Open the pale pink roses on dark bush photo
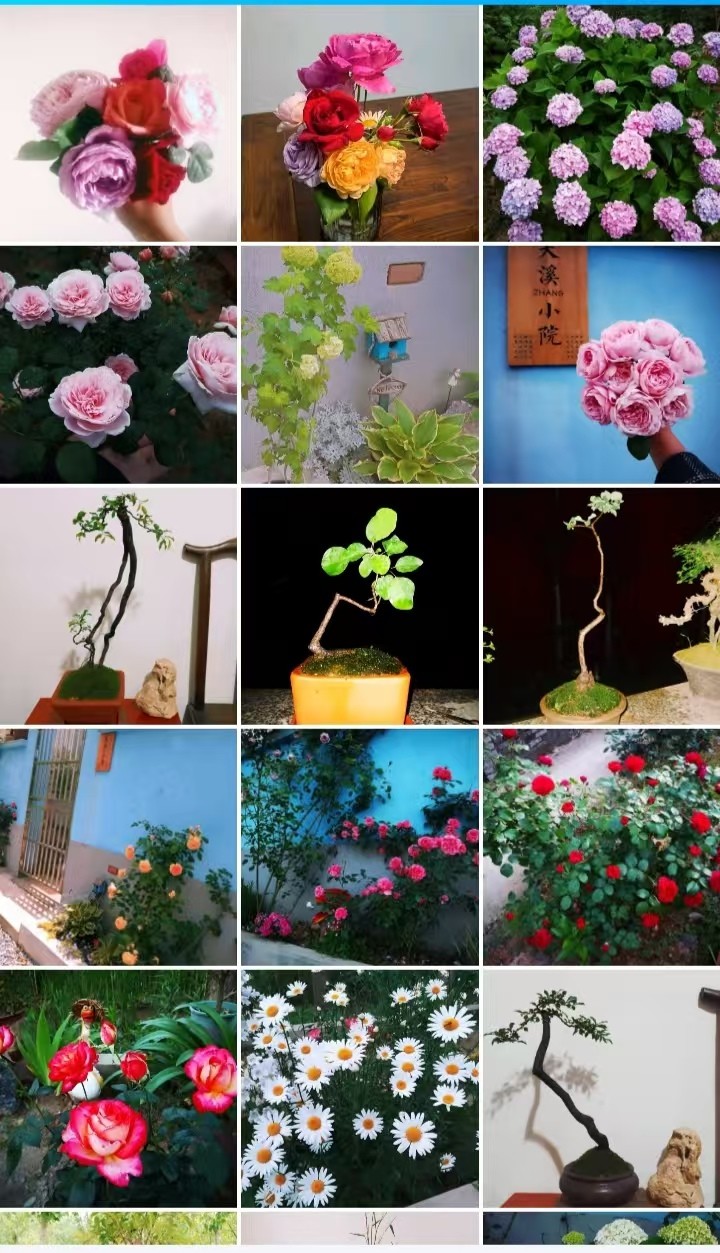The width and height of the screenshot is (720, 1253). pos(118,365)
